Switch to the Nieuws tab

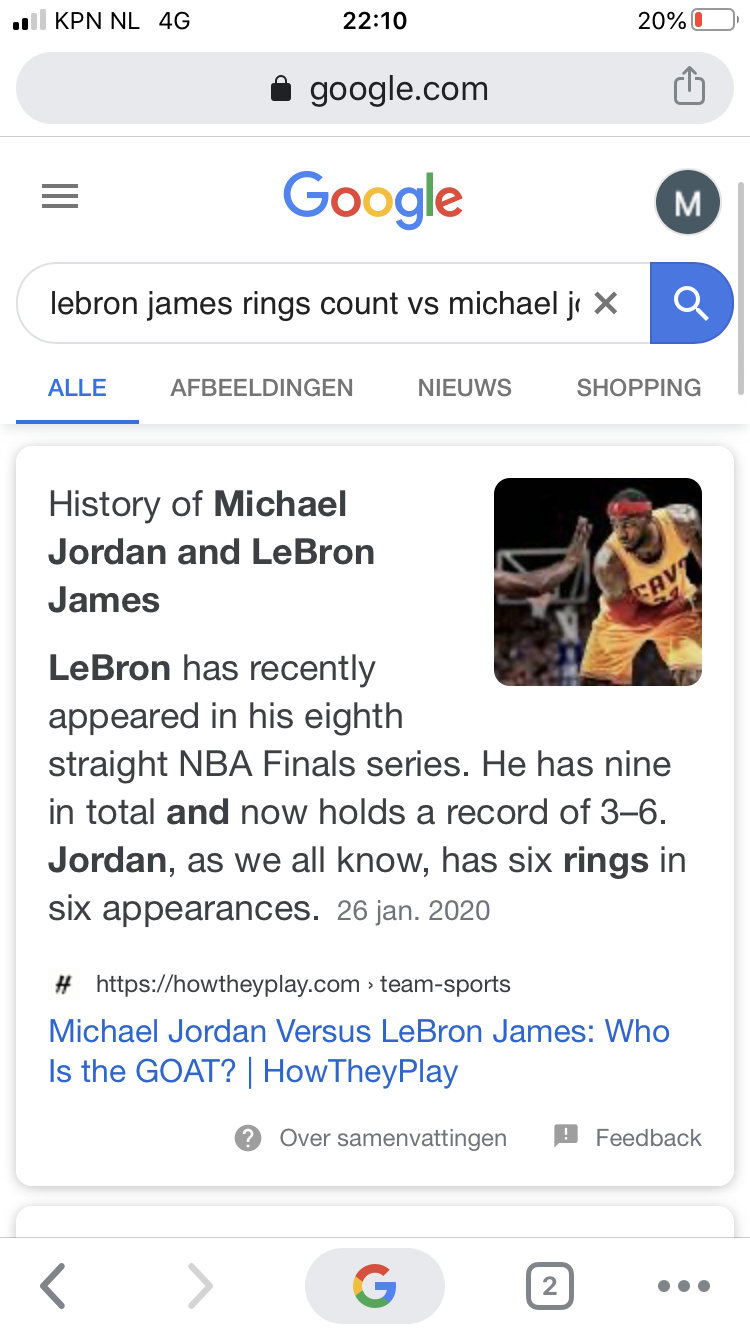pyautogui.click(x=465, y=388)
